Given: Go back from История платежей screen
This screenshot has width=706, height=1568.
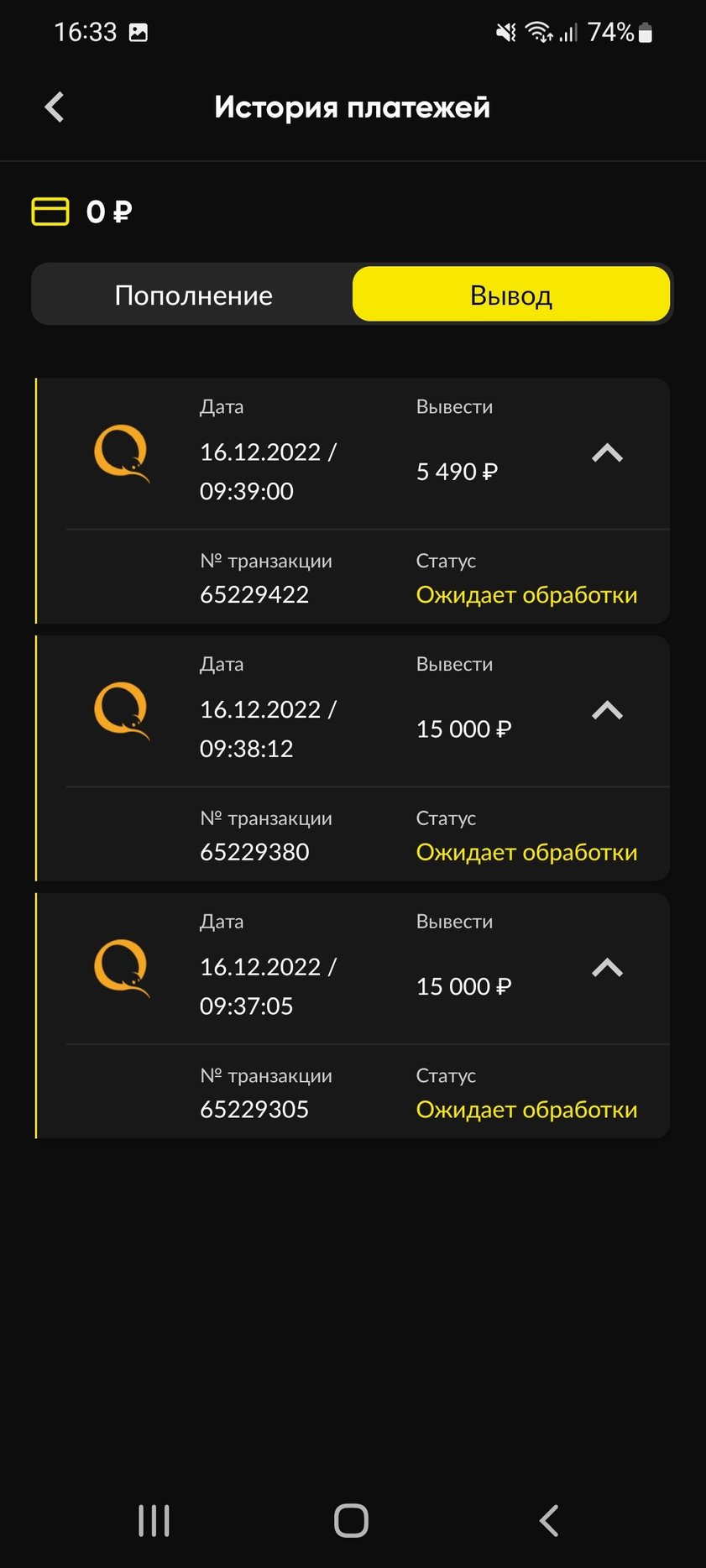Looking at the screenshot, I should [x=55, y=107].
